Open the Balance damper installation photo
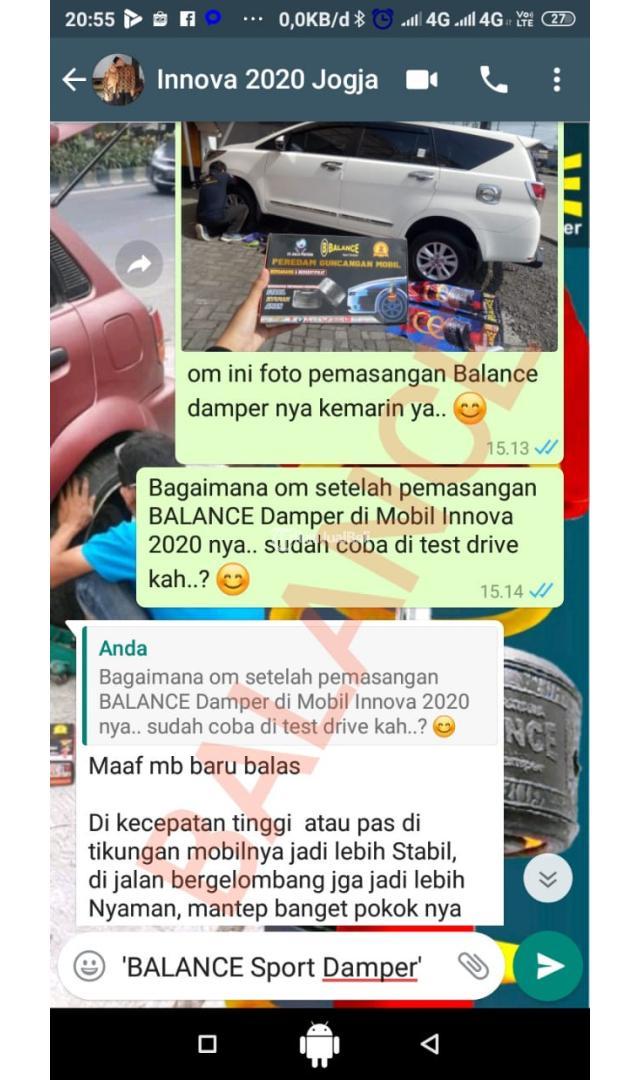This screenshot has width=640, height=1080. pyautogui.click(x=369, y=237)
